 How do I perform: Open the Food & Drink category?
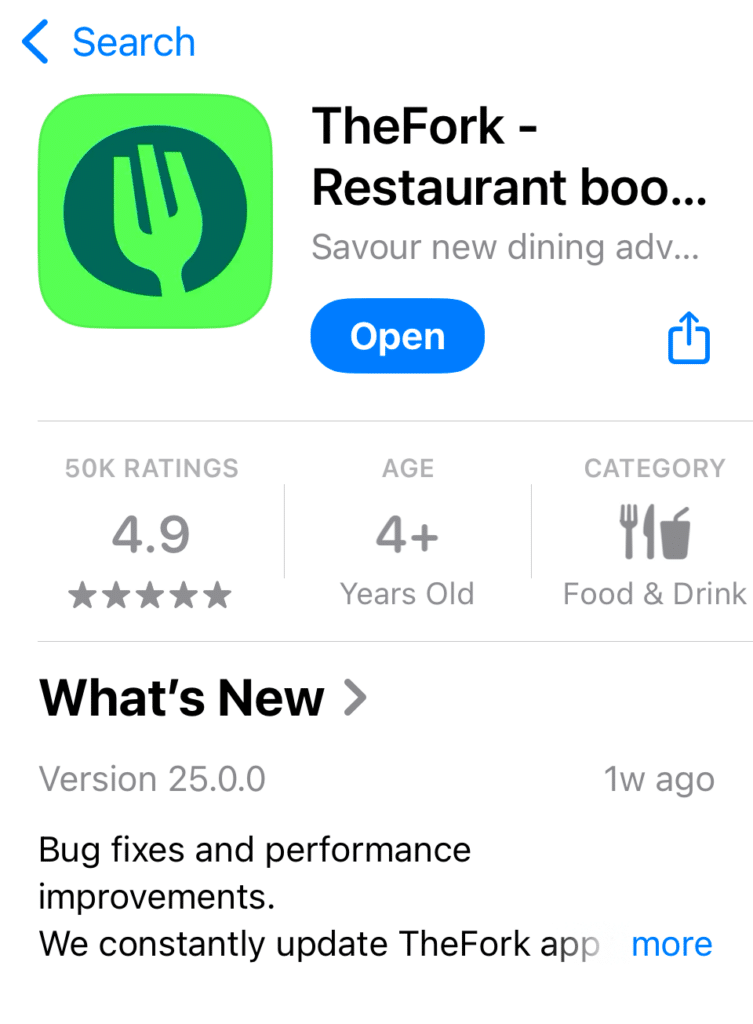pyautogui.click(x=654, y=537)
